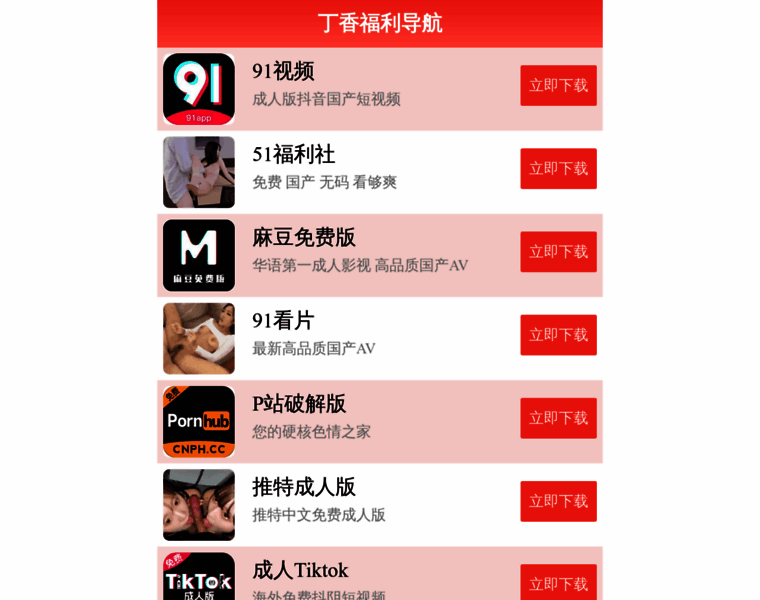
Task: Tap 立即下载 for 91看片
Action: [x=558, y=335]
